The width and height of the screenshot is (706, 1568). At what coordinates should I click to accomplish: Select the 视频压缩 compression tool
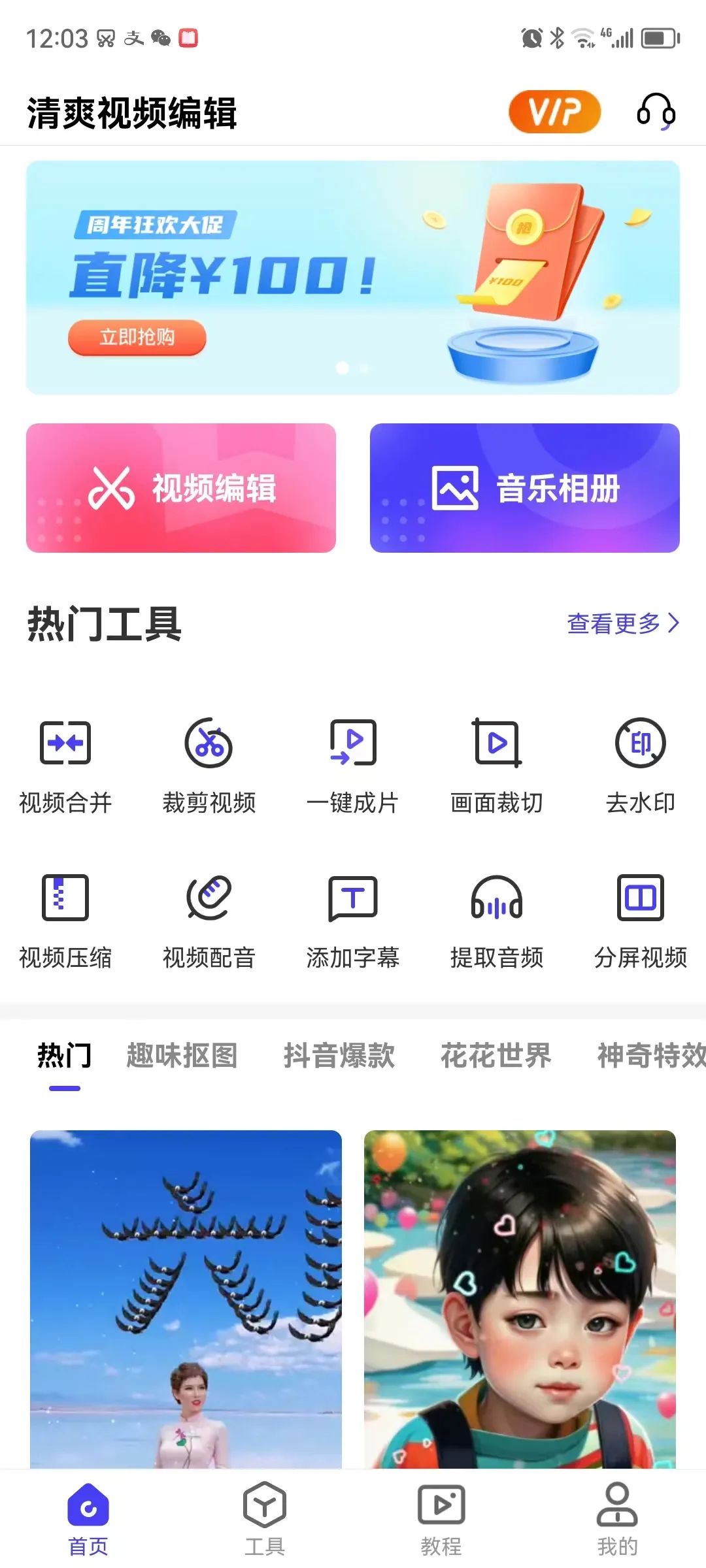pyautogui.click(x=65, y=921)
